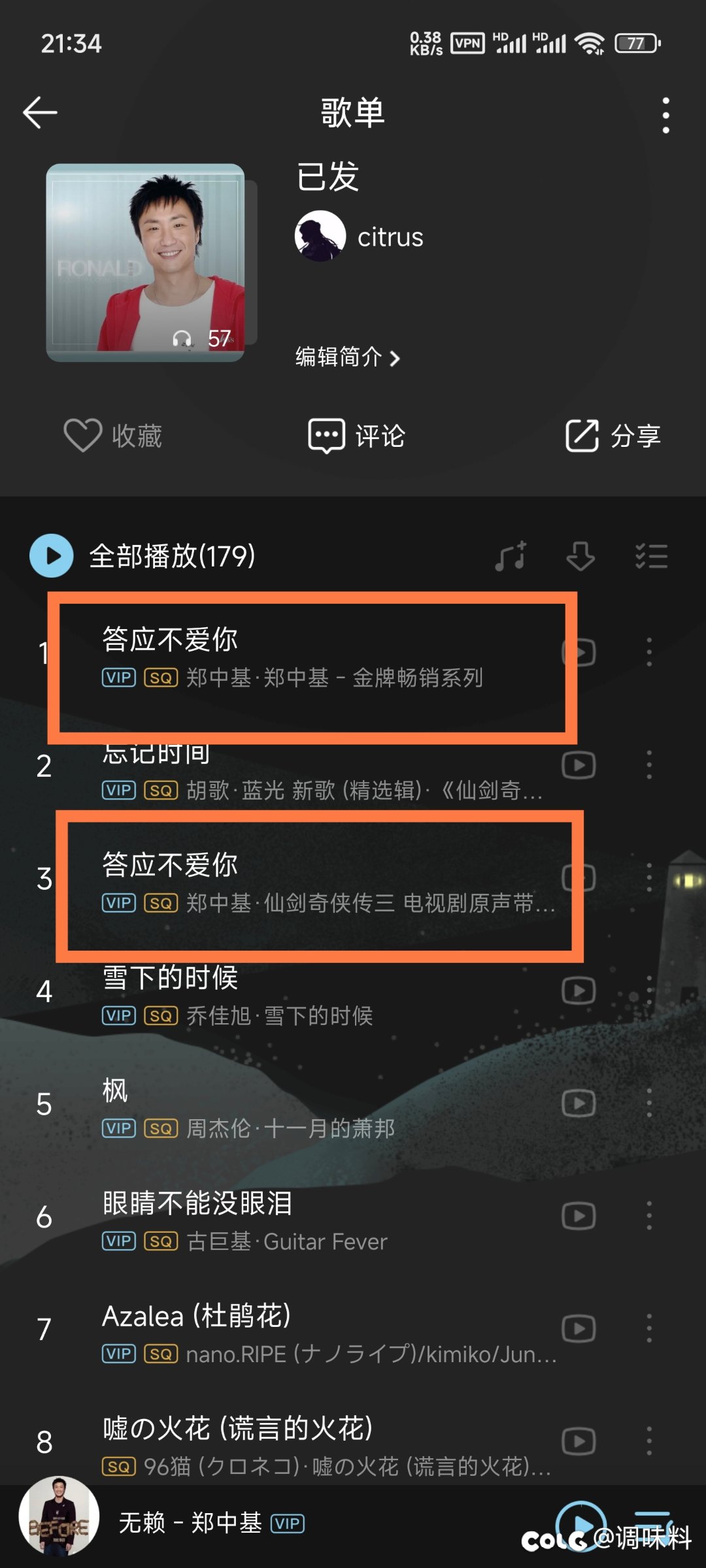The height and width of the screenshot is (1568, 706).
Task: Open 编辑简介 to edit the description
Action: pyautogui.click(x=347, y=357)
